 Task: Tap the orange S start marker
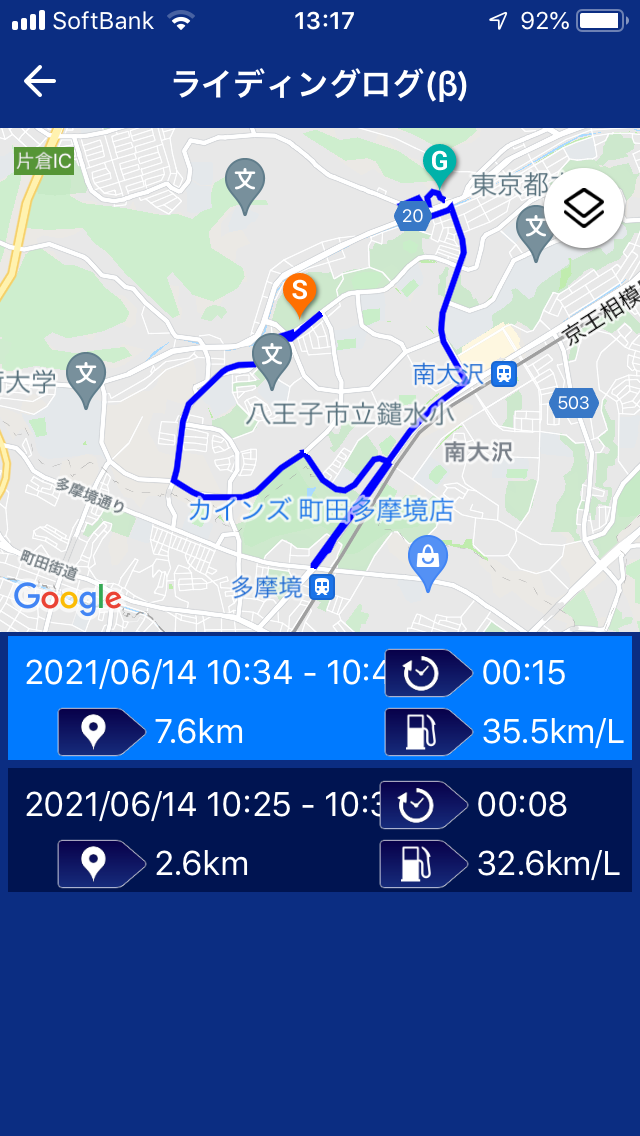[x=300, y=294]
